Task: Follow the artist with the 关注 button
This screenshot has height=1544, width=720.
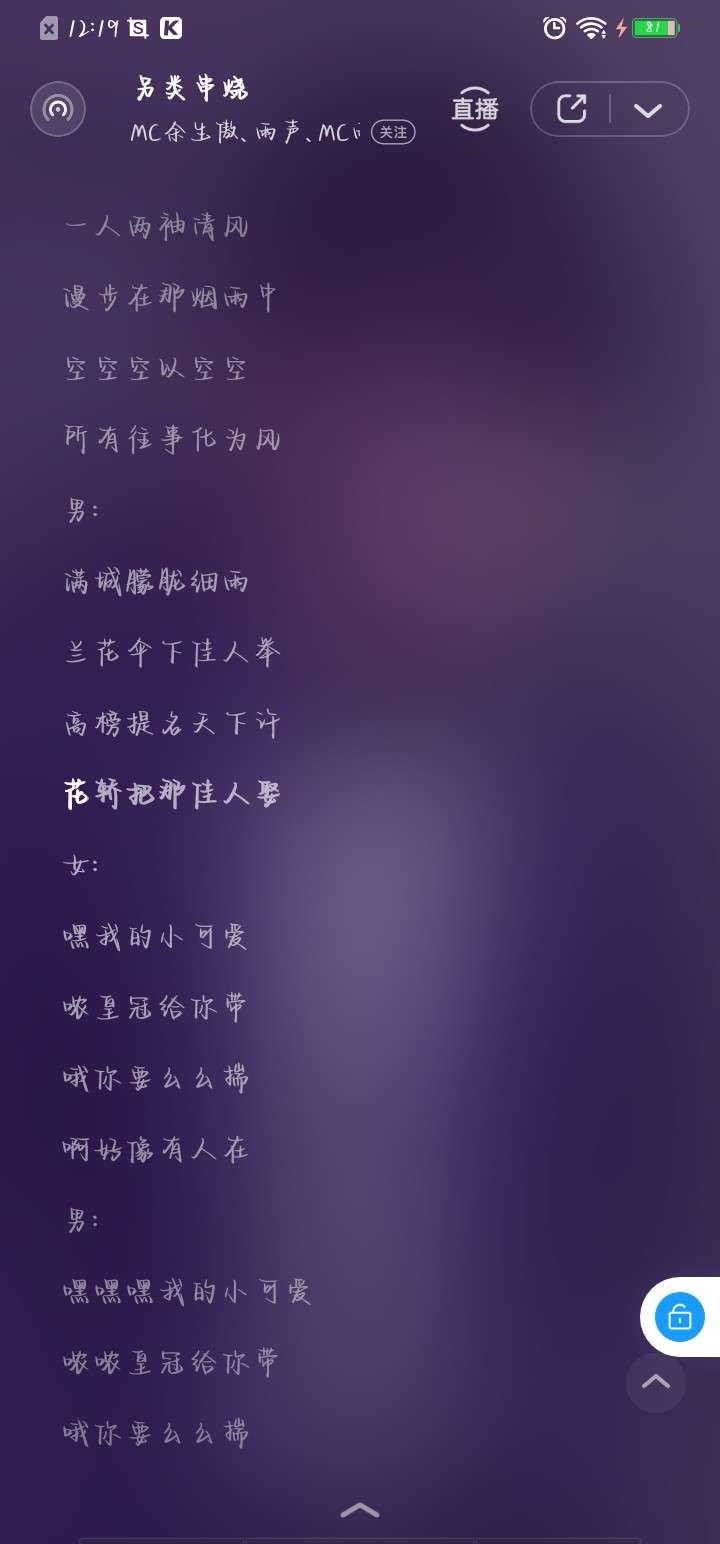Action: [393, 132]
